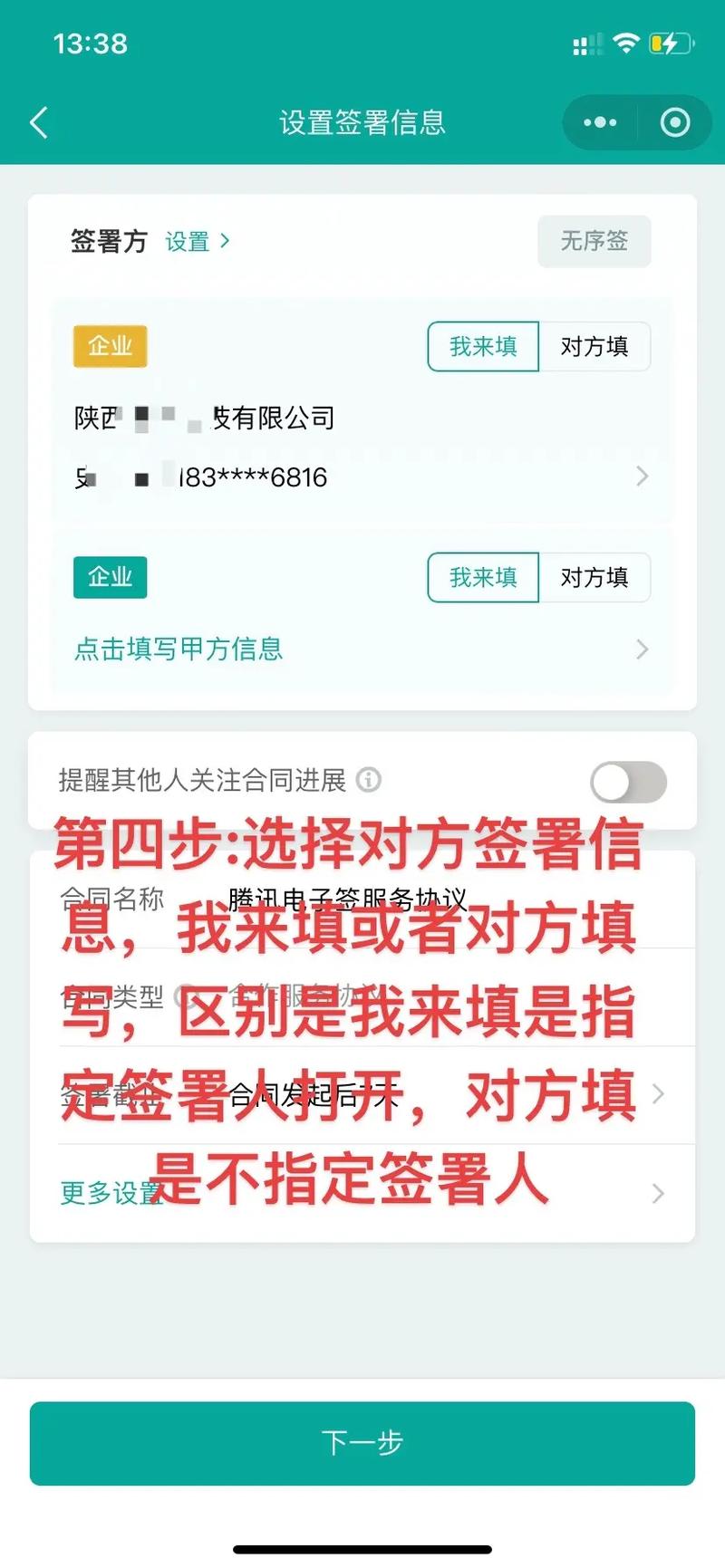The image size is (725, 1568).
Task: Show info about 提醒其他人关注合同进展
Action: coord(369,779)
